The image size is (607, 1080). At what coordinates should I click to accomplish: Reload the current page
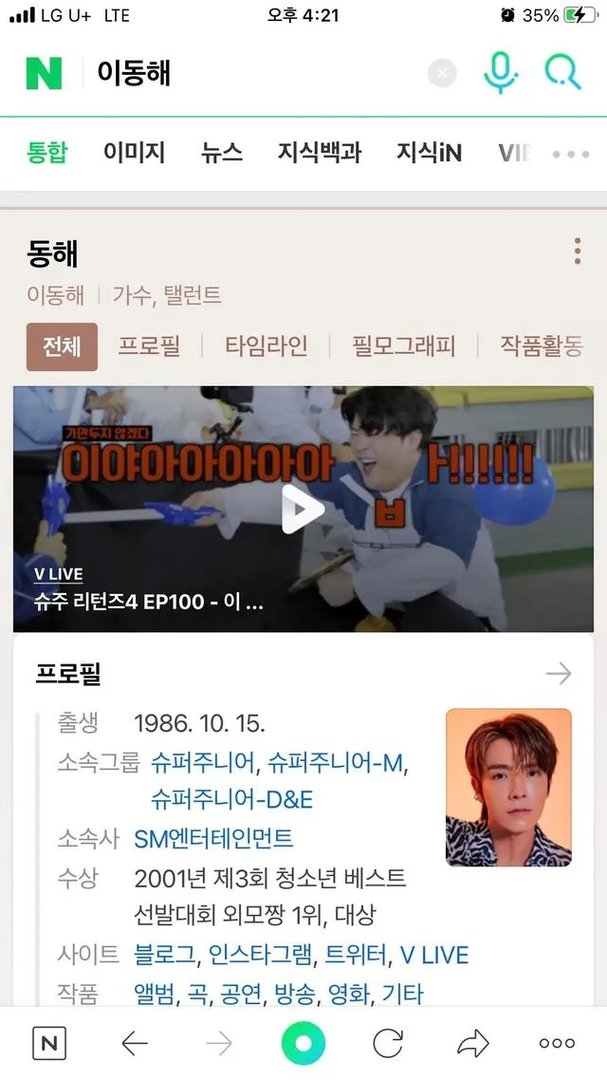(387, 1044)
